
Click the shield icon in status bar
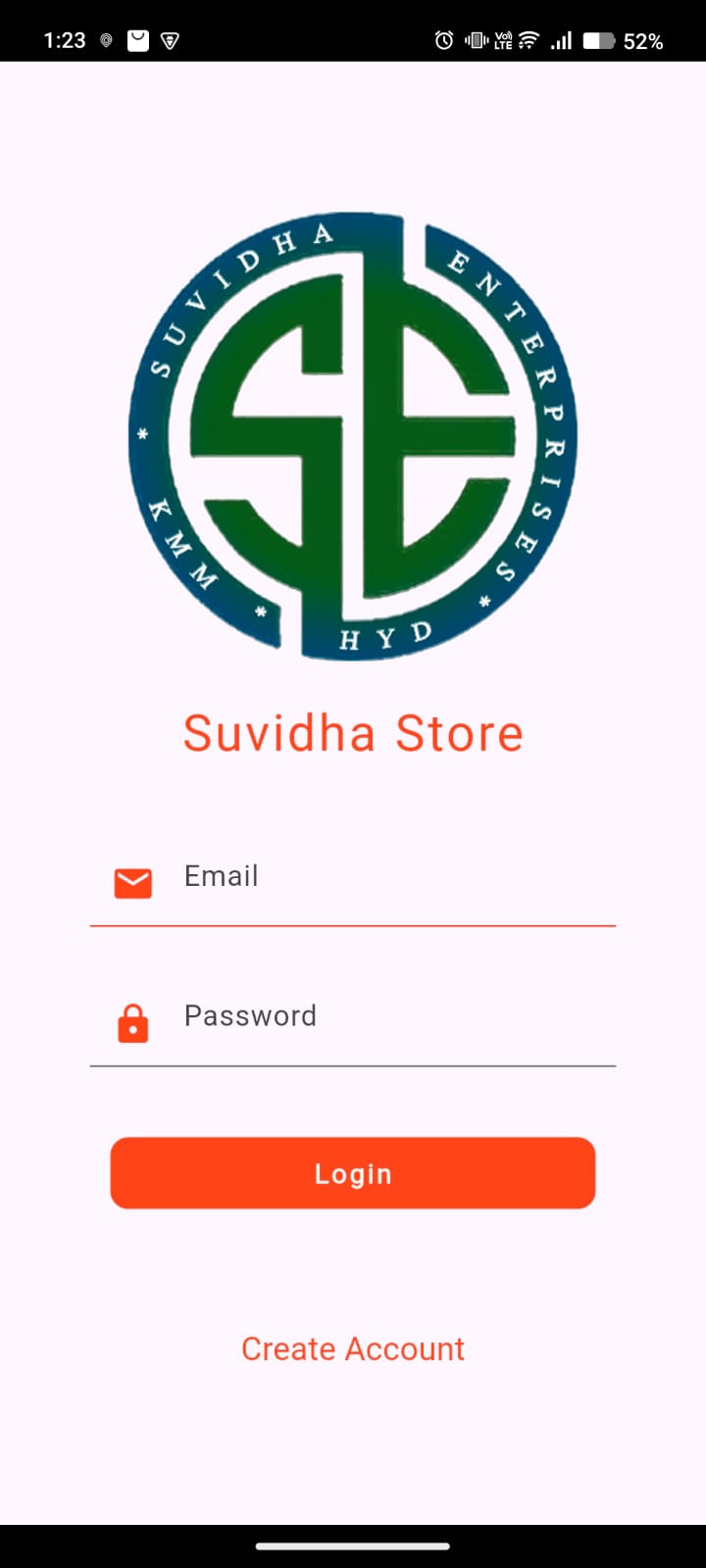click(169, 40)
